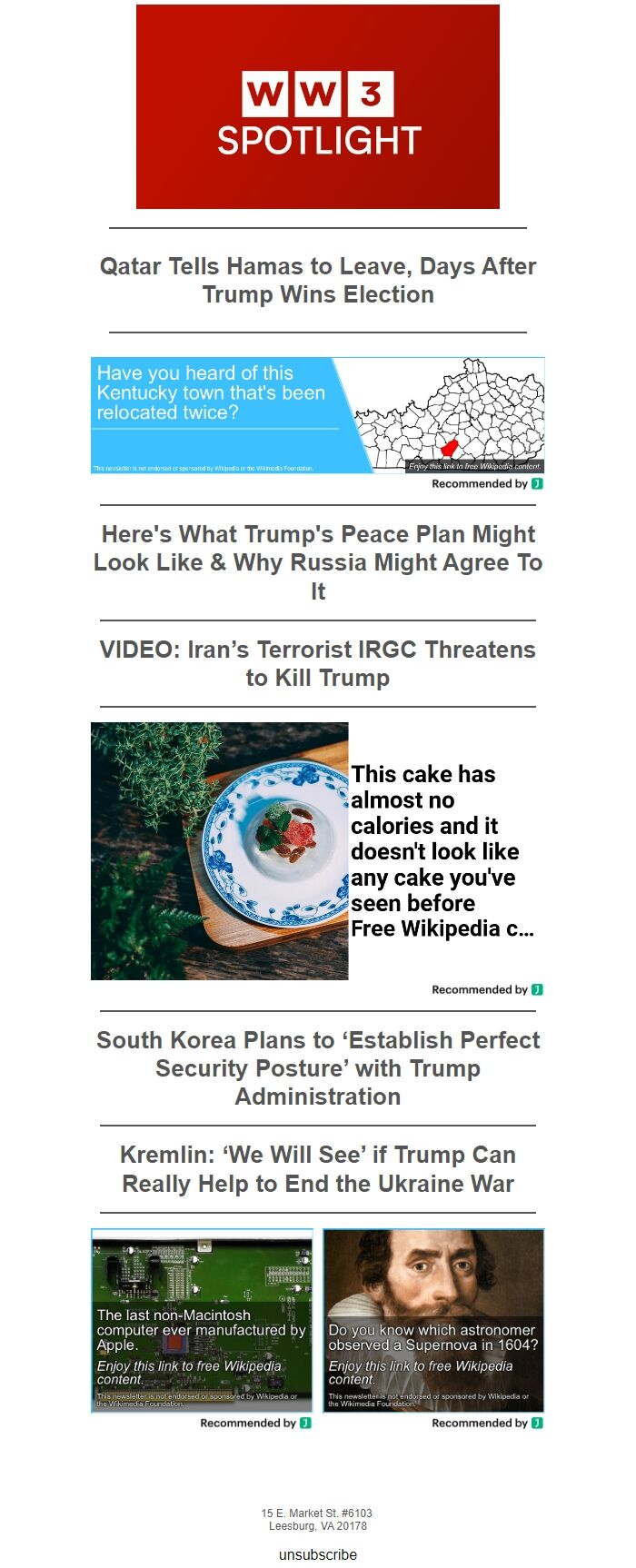Screen dimensions: 636x1568
Task: Open the Qatar Tells Hamas to Leave article
Action: (x=318, y=280)
